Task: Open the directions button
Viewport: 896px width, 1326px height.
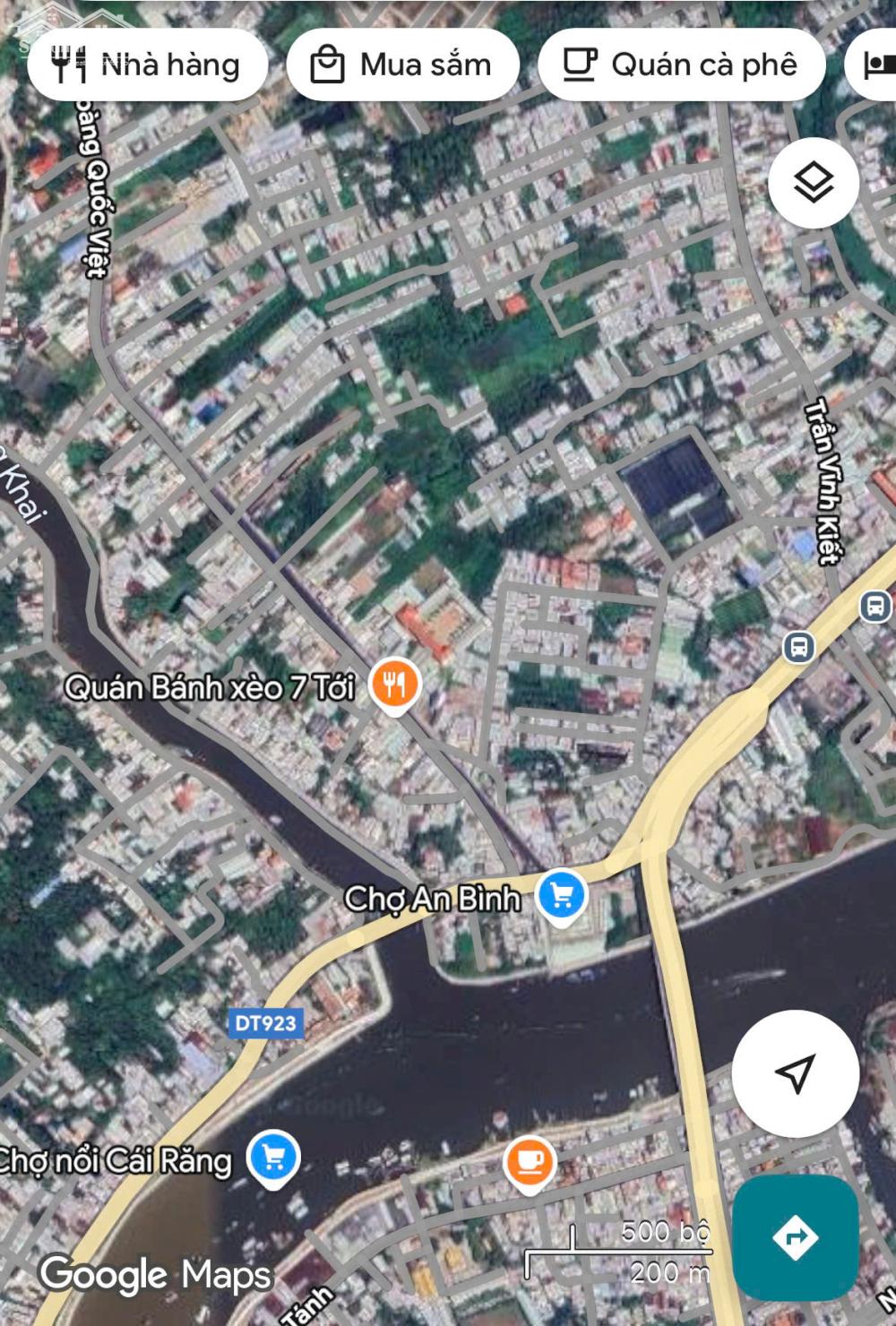Action: coord(795,1237)
